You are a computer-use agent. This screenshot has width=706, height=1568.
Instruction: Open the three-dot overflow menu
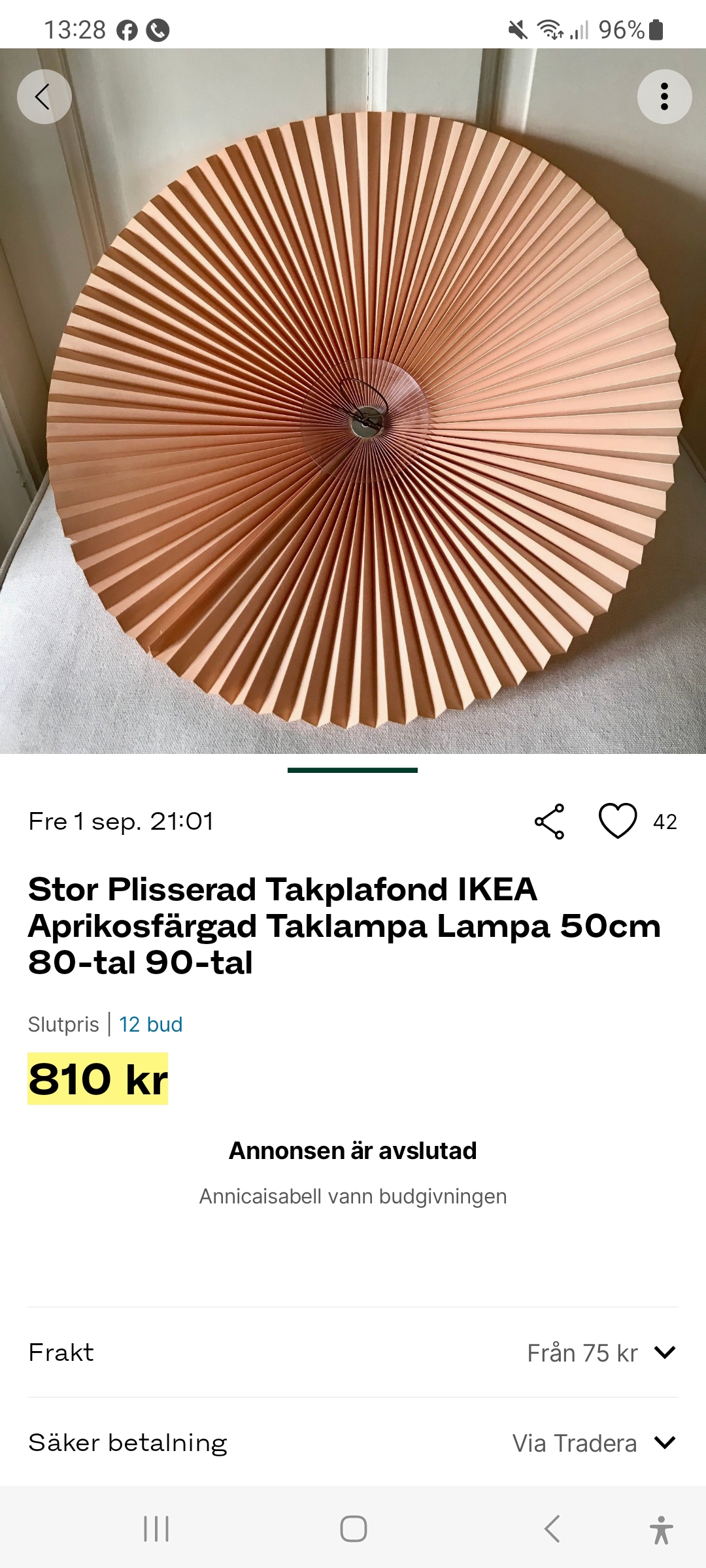[664, 97]
